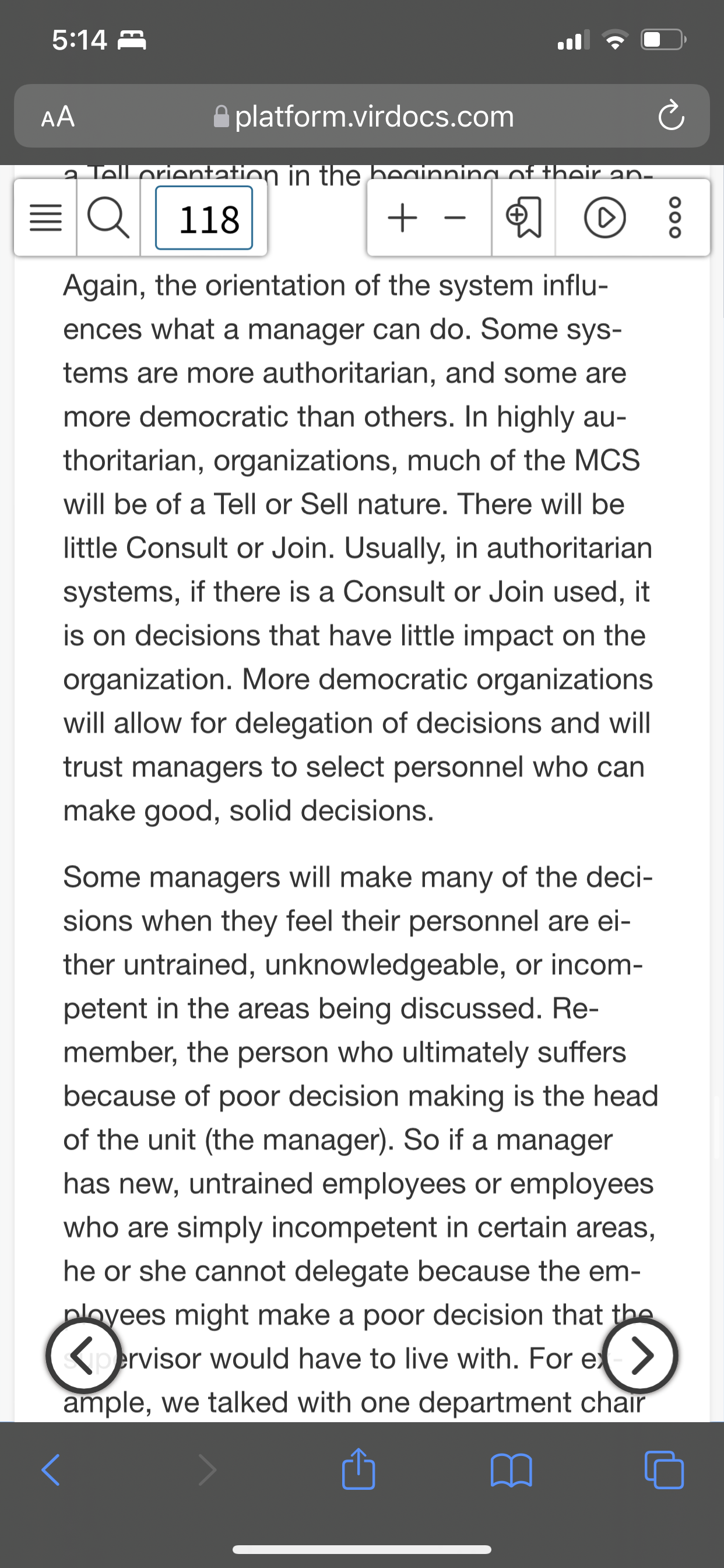The width and height of the screenshot is (724, 1568).
Task: Open Safari bookmarks
Action: (x=511, y=1471)
